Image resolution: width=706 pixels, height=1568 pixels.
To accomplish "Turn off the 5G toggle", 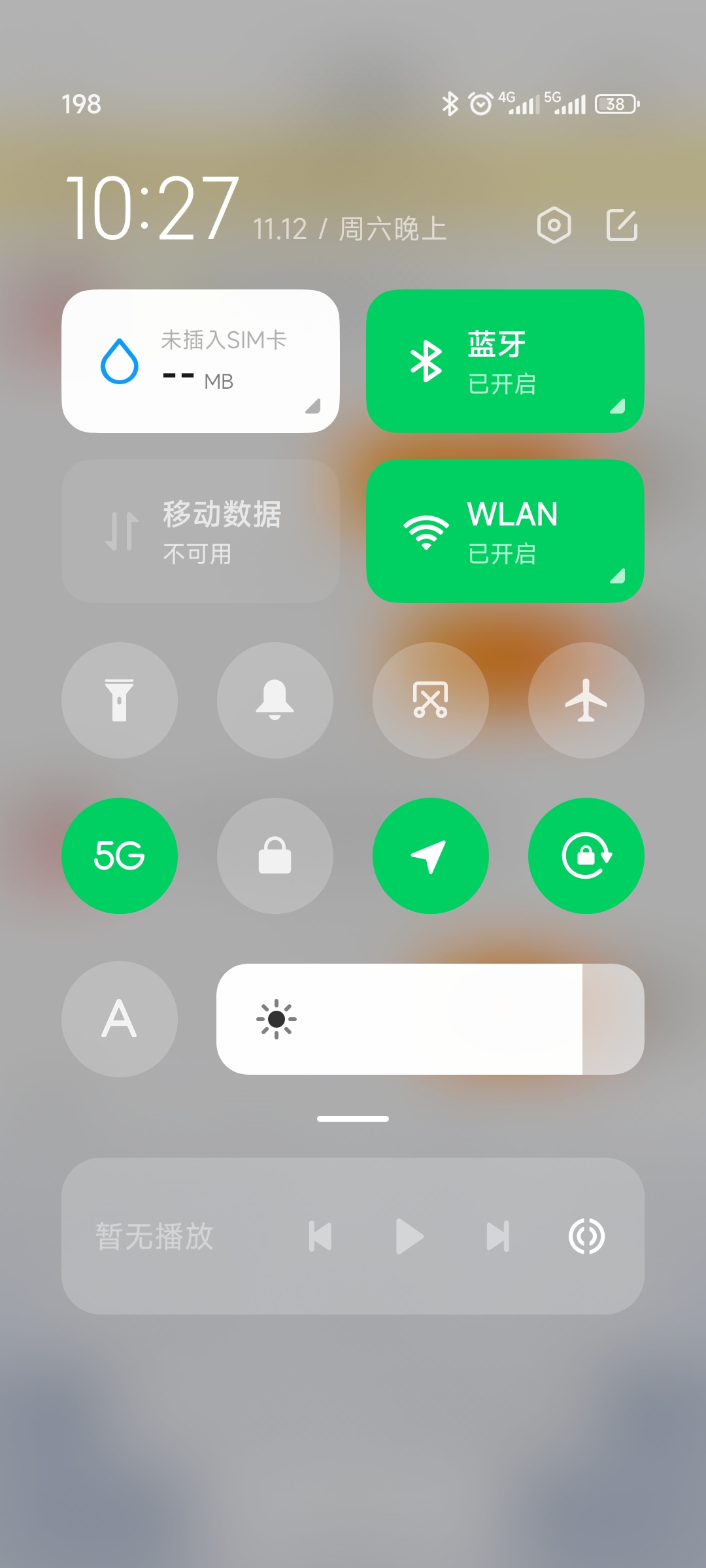I will (x=120, y=856).
